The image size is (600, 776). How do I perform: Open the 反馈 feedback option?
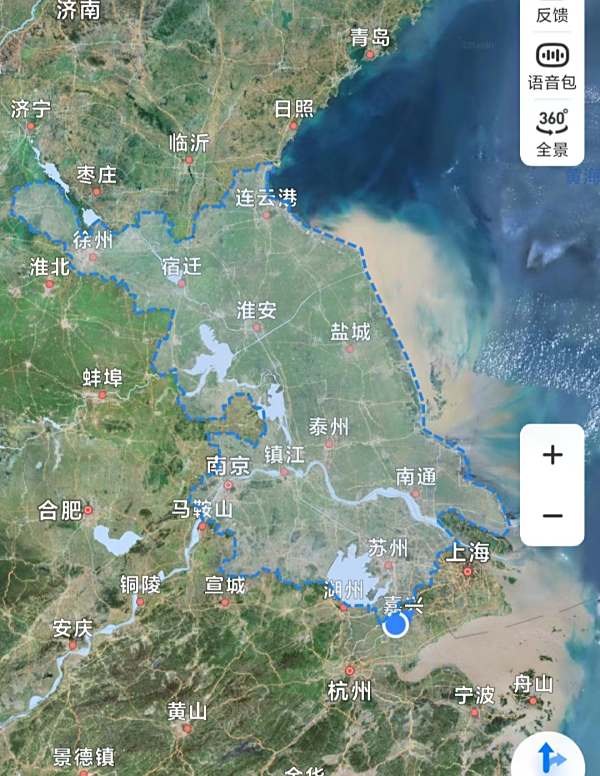pos(552,13)
